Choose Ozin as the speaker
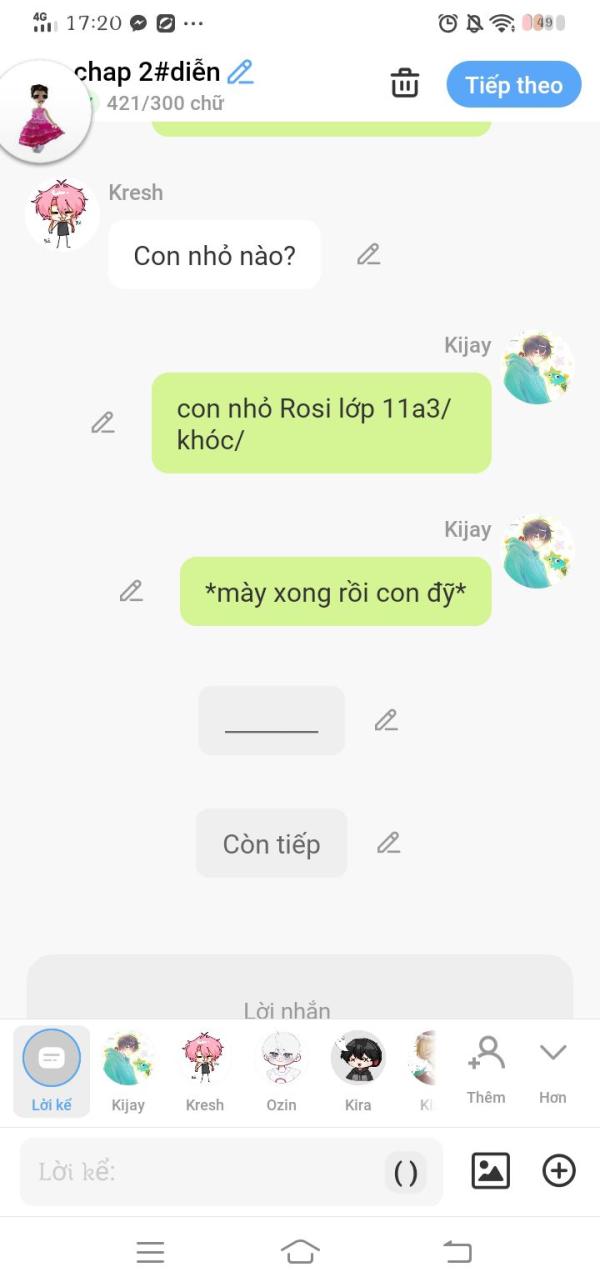This screenshot has height=1287, width=600. (281, 1069)
